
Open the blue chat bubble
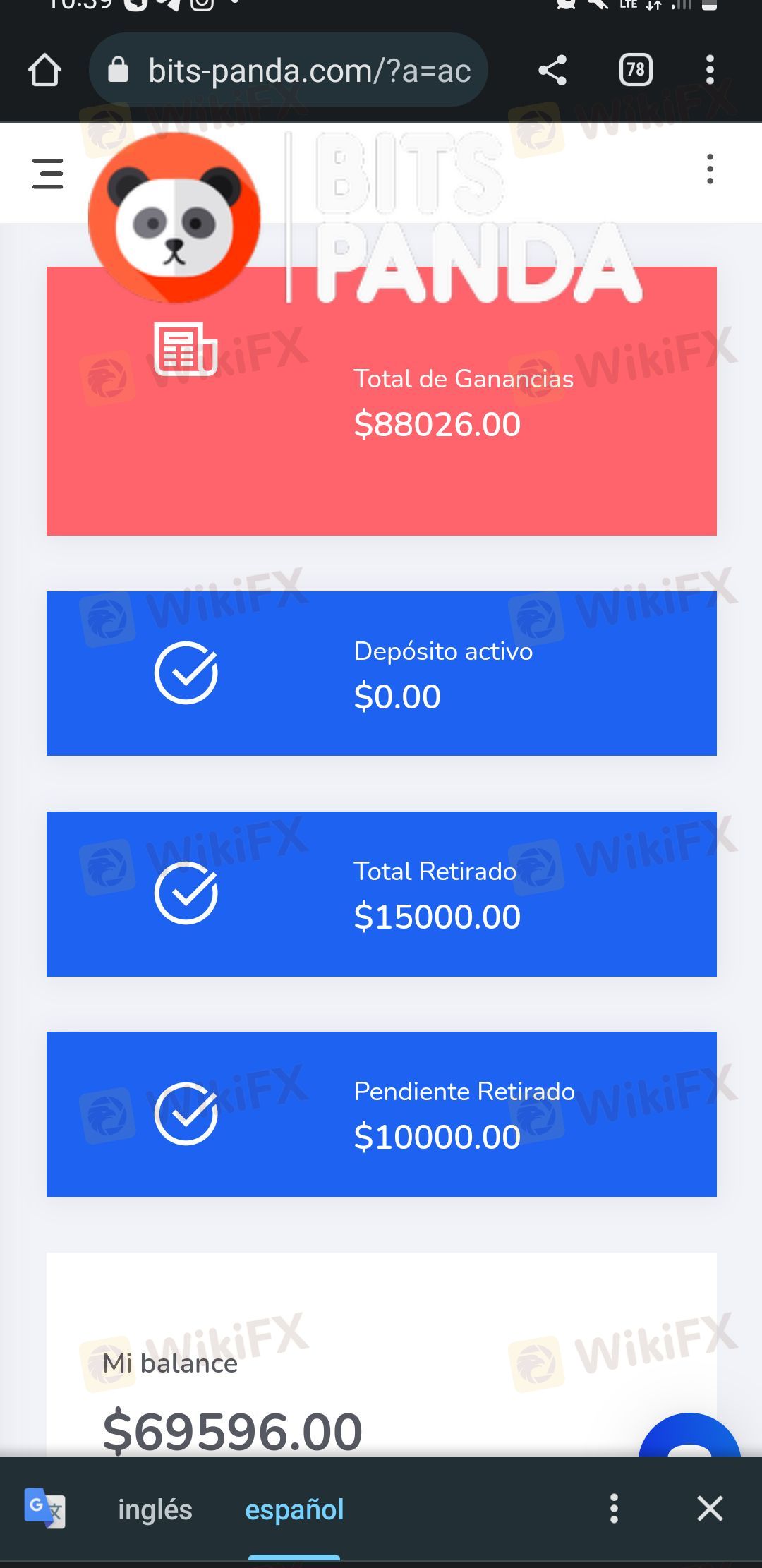[x=689, y=1436]
